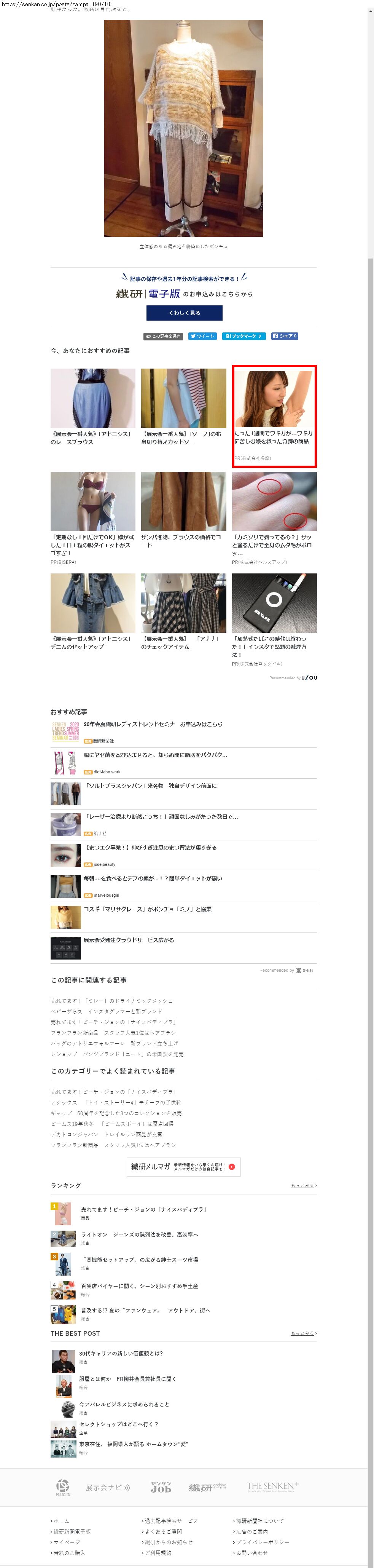Viewport: 374px width, 1568px height.
Task: Read the コスギ「マリサグレース」 recommended article
Action: [x=147, y=909]
